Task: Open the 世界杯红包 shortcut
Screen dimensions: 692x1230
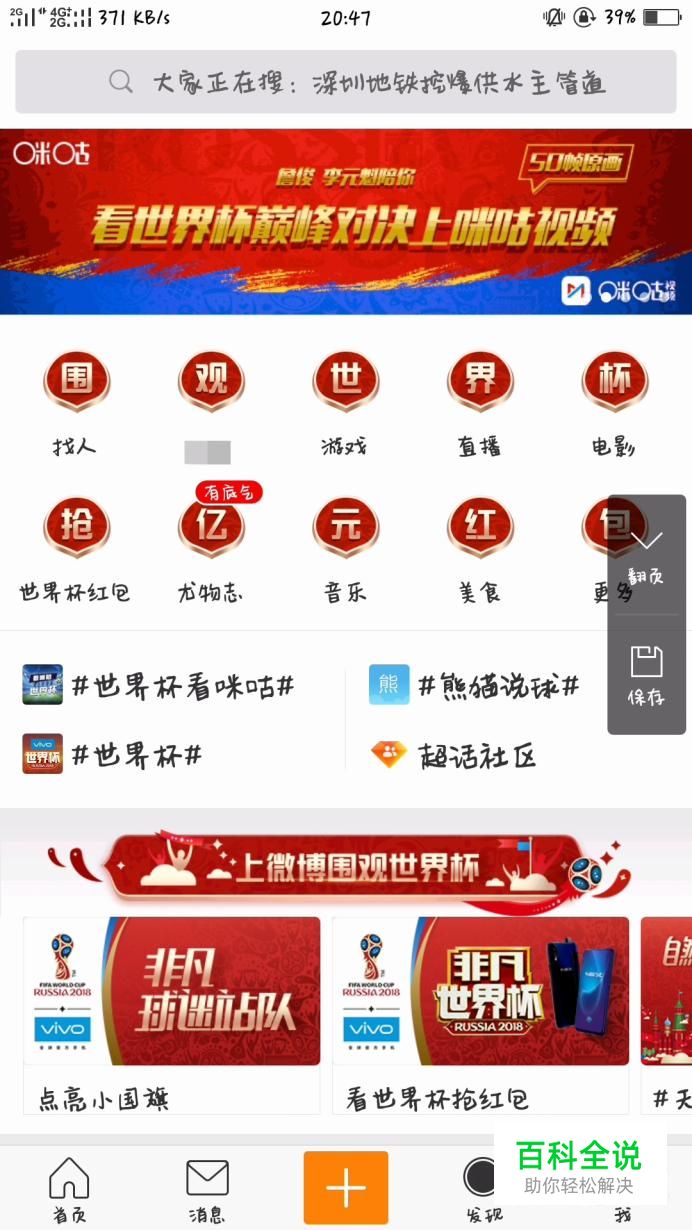Action: 76,545
